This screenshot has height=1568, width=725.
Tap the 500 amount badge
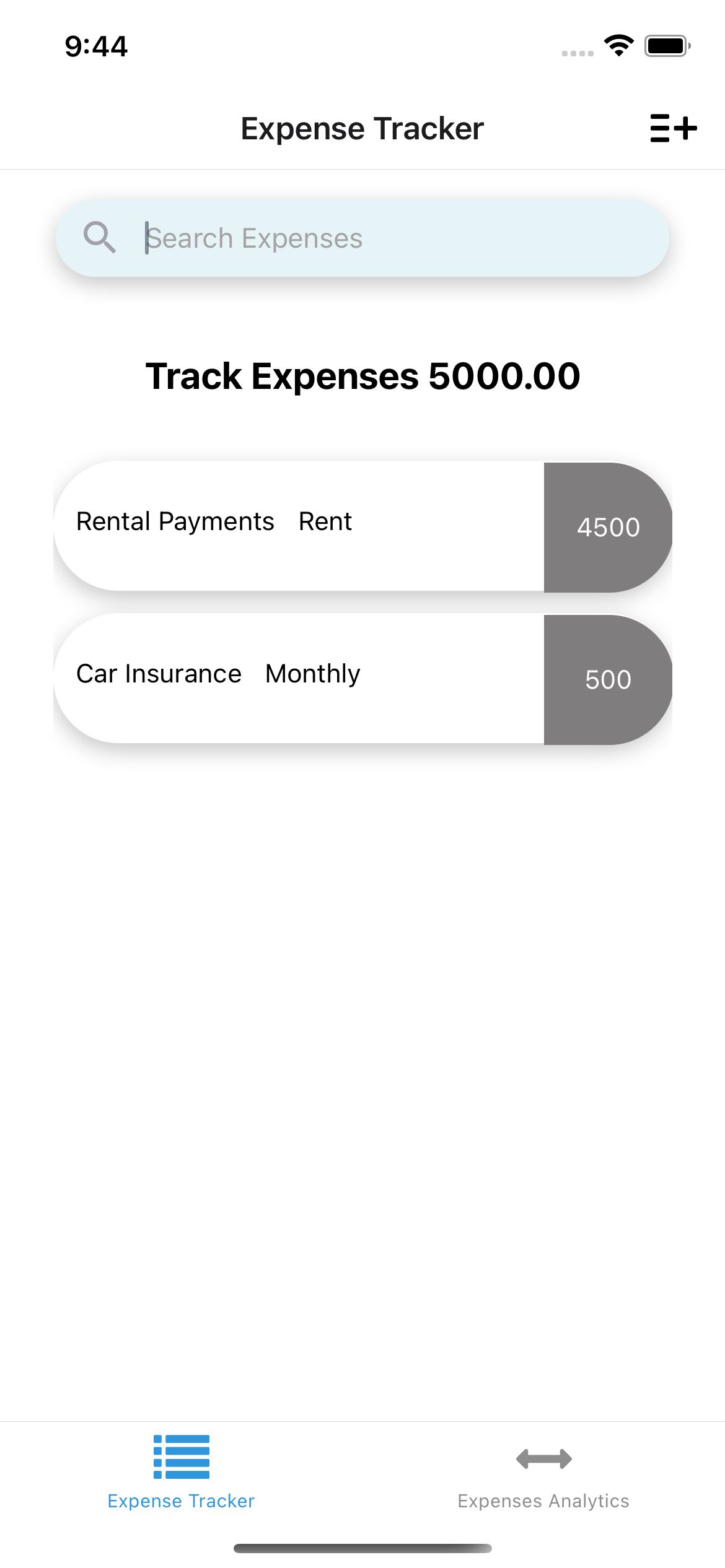click(608, 679)
